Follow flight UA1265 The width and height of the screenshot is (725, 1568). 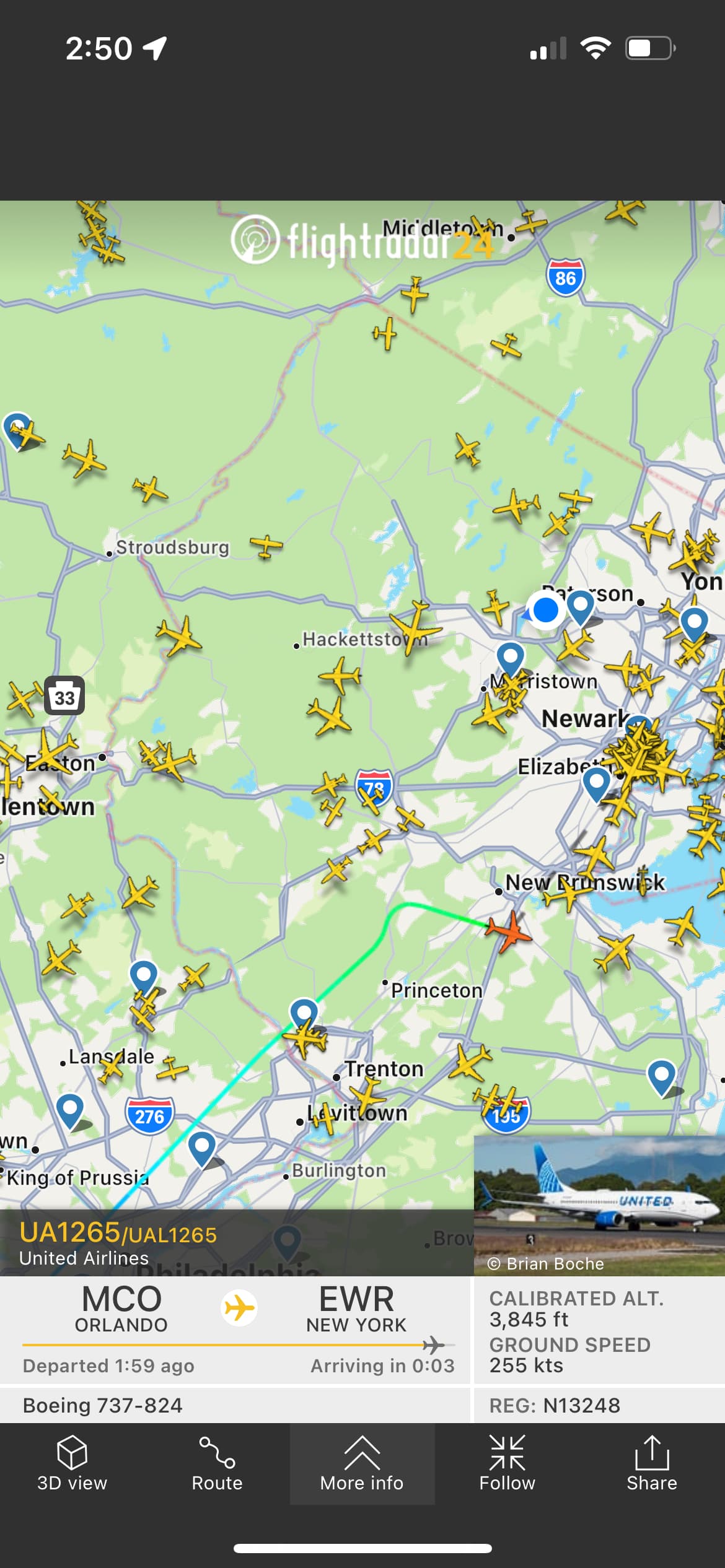coord(507,1464)
